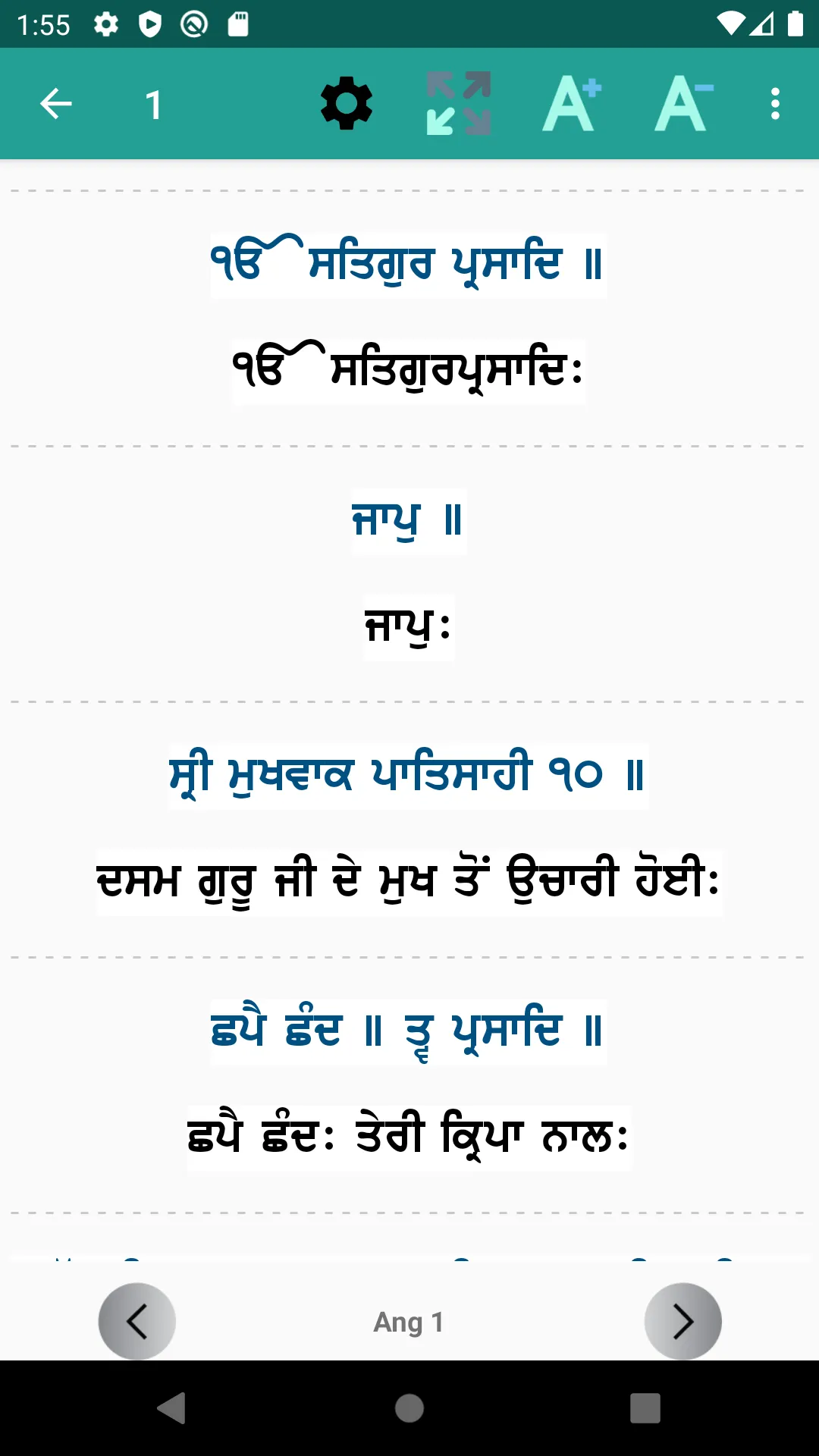The width and height of the screenshot is (819, 1456).
Task: Toggle fullscreen reading mode
Action: pyautogui.click(x=458, y=104)
